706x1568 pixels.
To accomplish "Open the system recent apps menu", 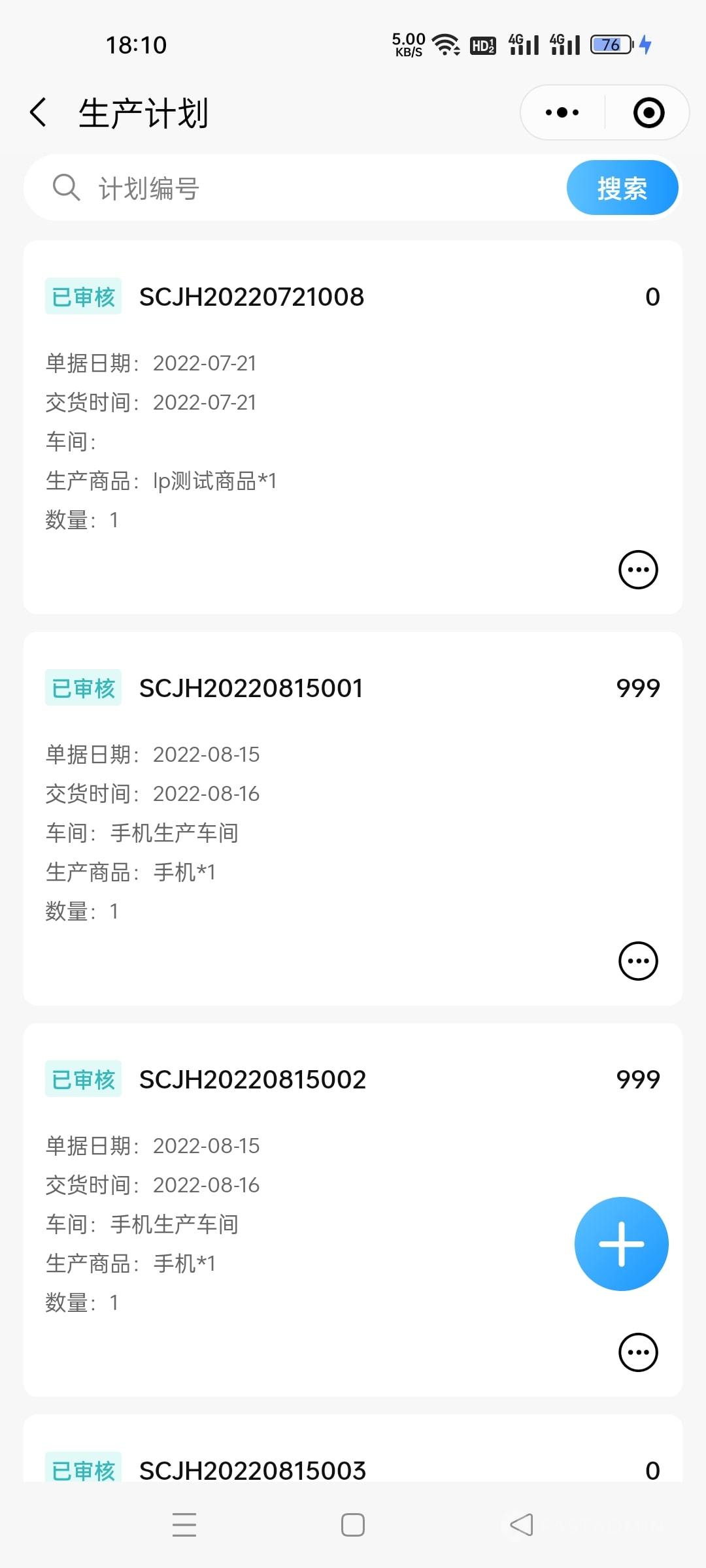I will [184, 1525].
